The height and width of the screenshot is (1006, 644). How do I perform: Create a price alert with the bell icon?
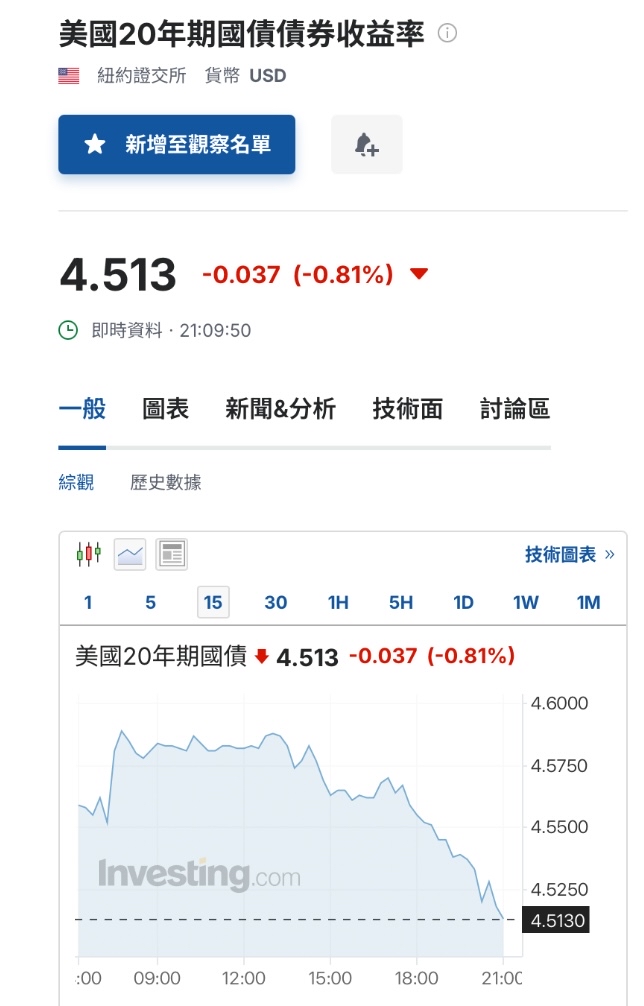367,145
